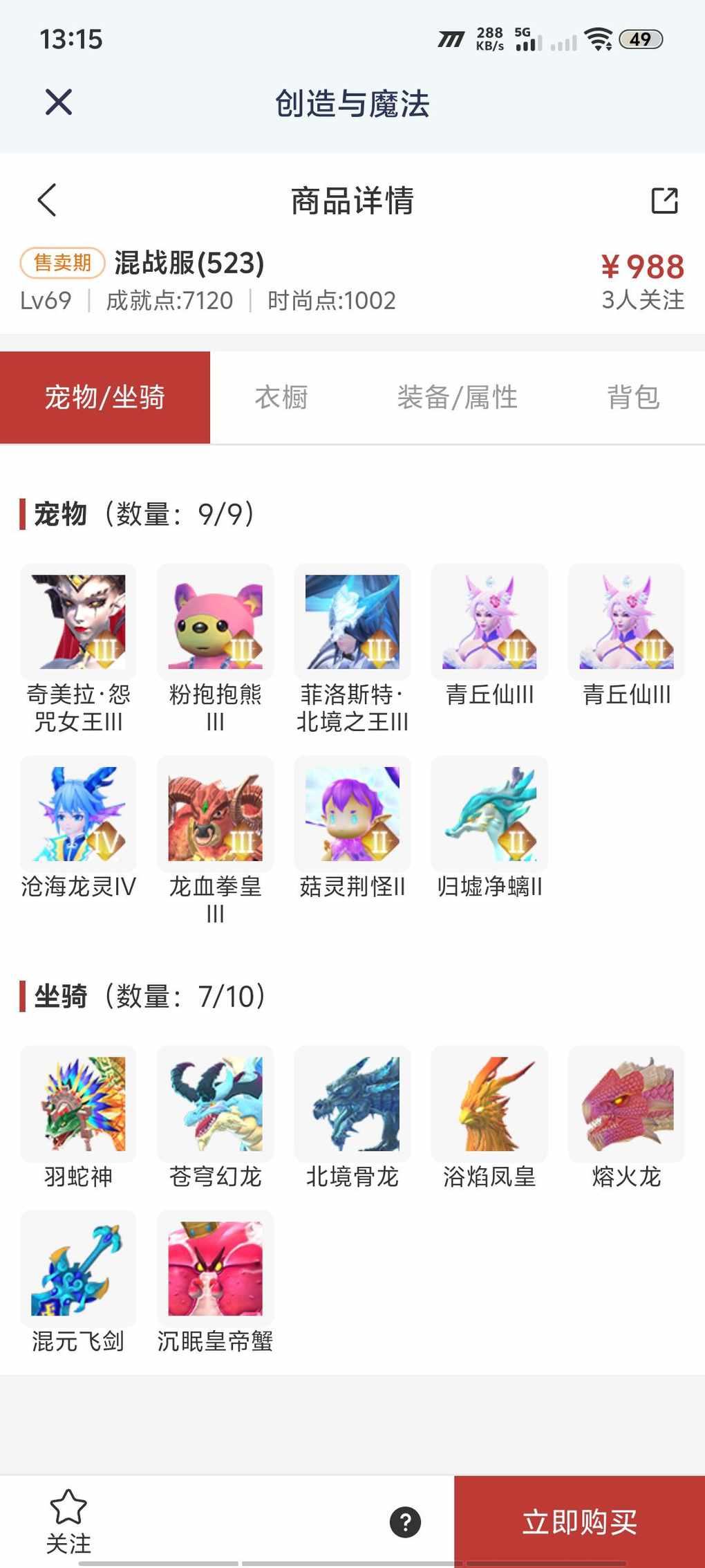Go back from 商品详情
705x1568 pixels.
pyautogui.click(x=47, y=201)
